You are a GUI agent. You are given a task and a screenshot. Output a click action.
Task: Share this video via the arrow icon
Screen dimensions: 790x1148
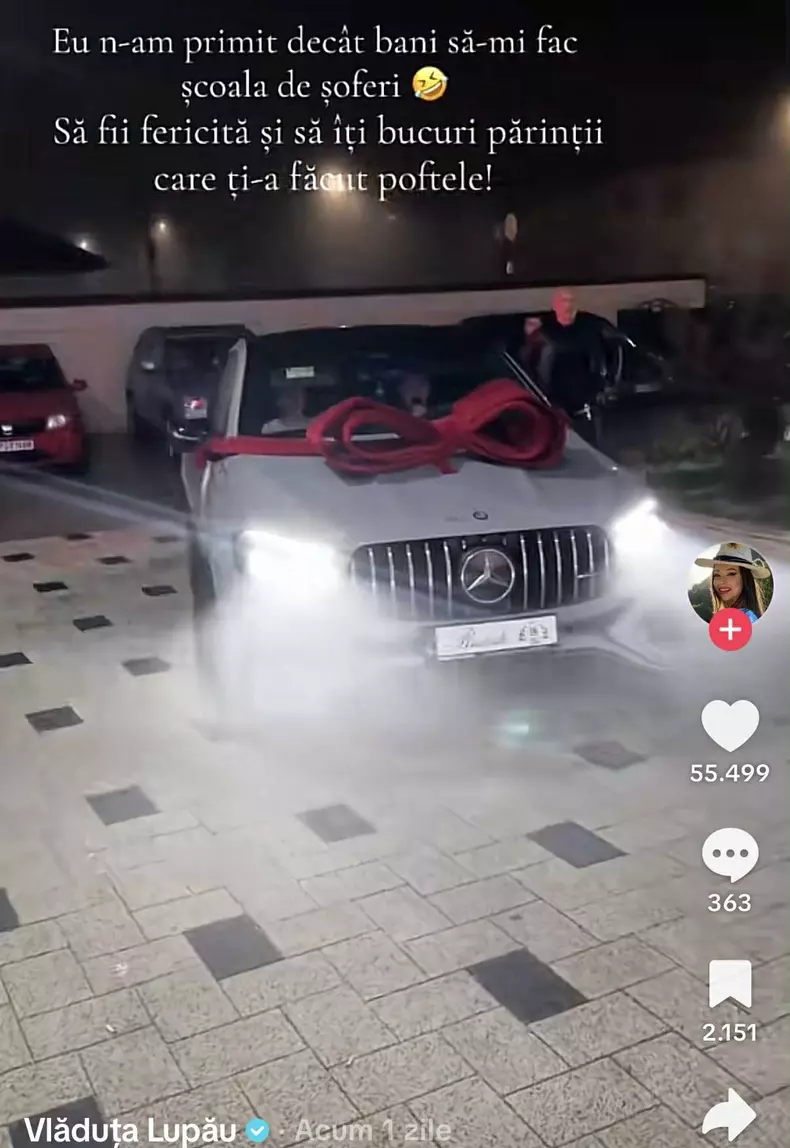730,1115
